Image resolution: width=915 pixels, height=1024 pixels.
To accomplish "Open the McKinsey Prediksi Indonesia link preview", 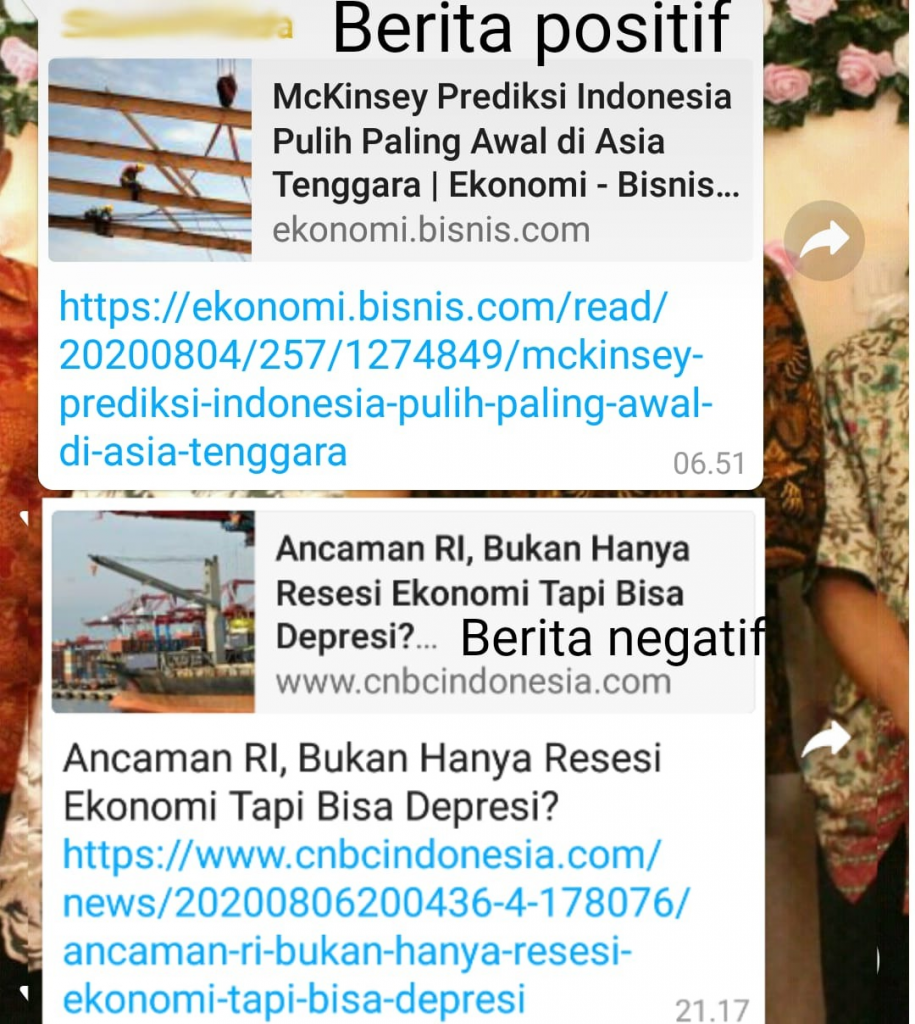I will coord(400,160).
